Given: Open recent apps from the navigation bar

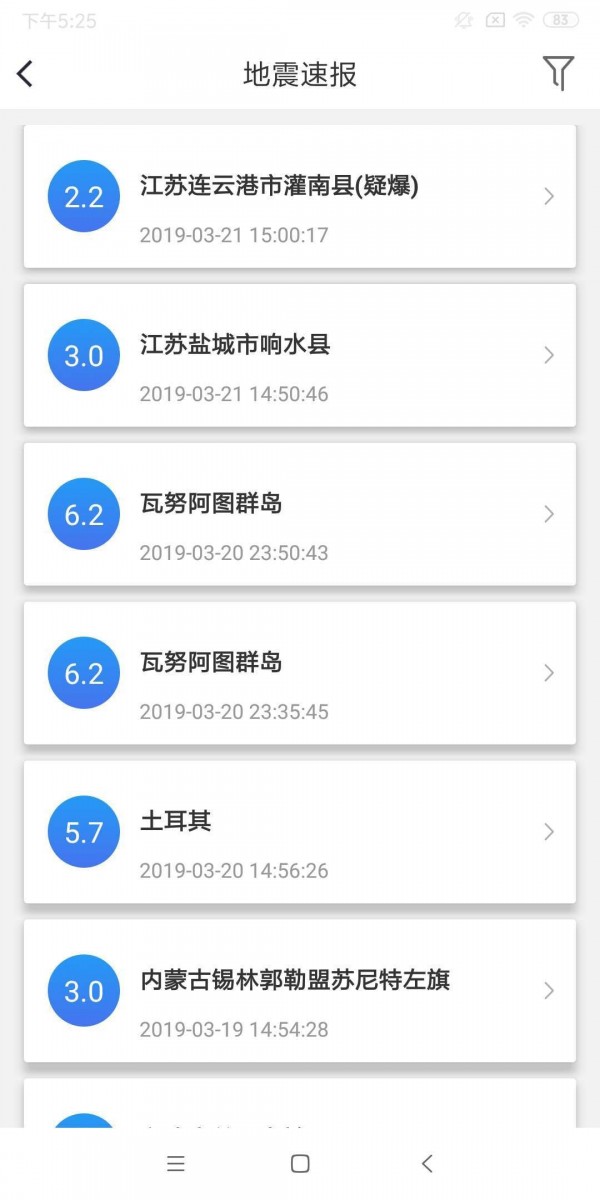Looking at the screenshot, I should pyautogui.click(x=176, y=1163).
